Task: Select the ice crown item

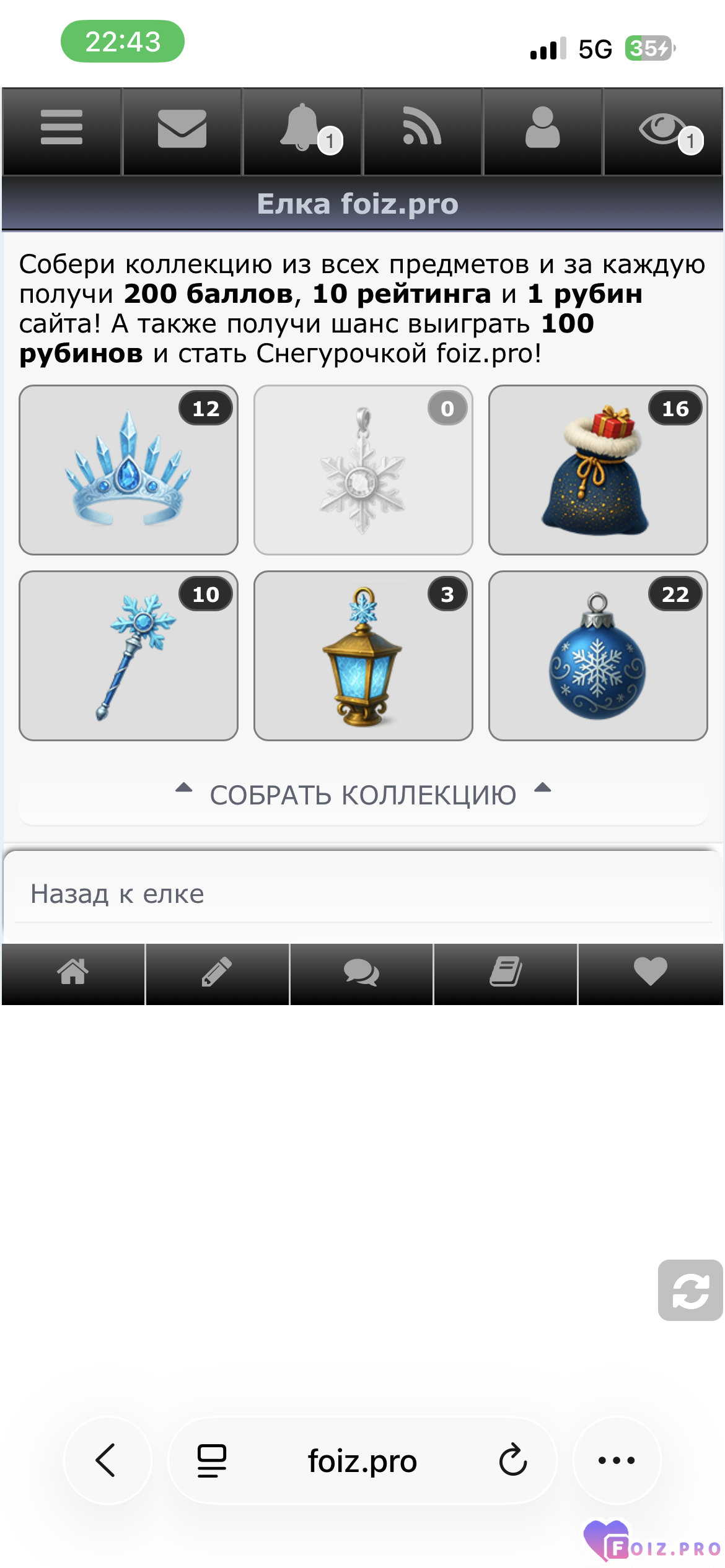Action: pyautogui.click(x=128, y=470)
